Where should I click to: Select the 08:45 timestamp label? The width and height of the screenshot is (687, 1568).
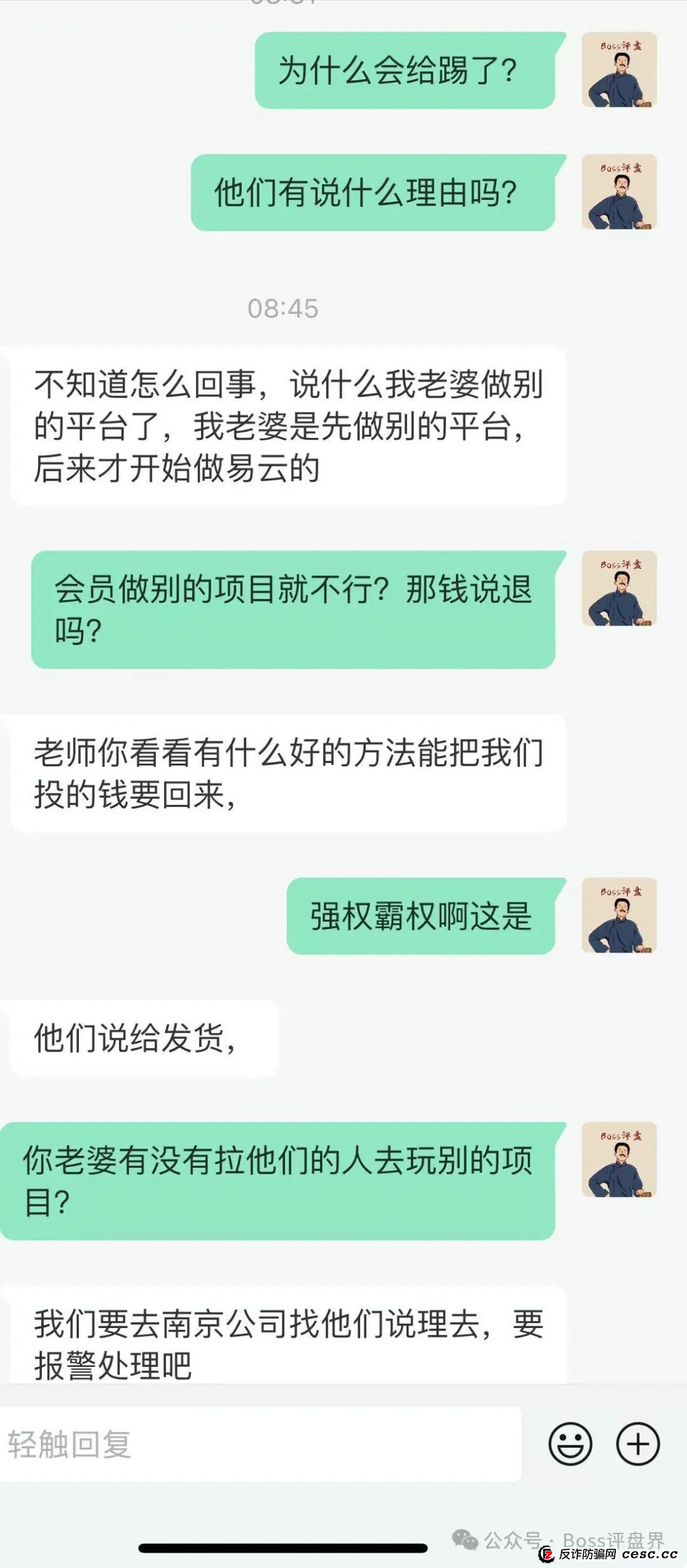click(282, 307)
